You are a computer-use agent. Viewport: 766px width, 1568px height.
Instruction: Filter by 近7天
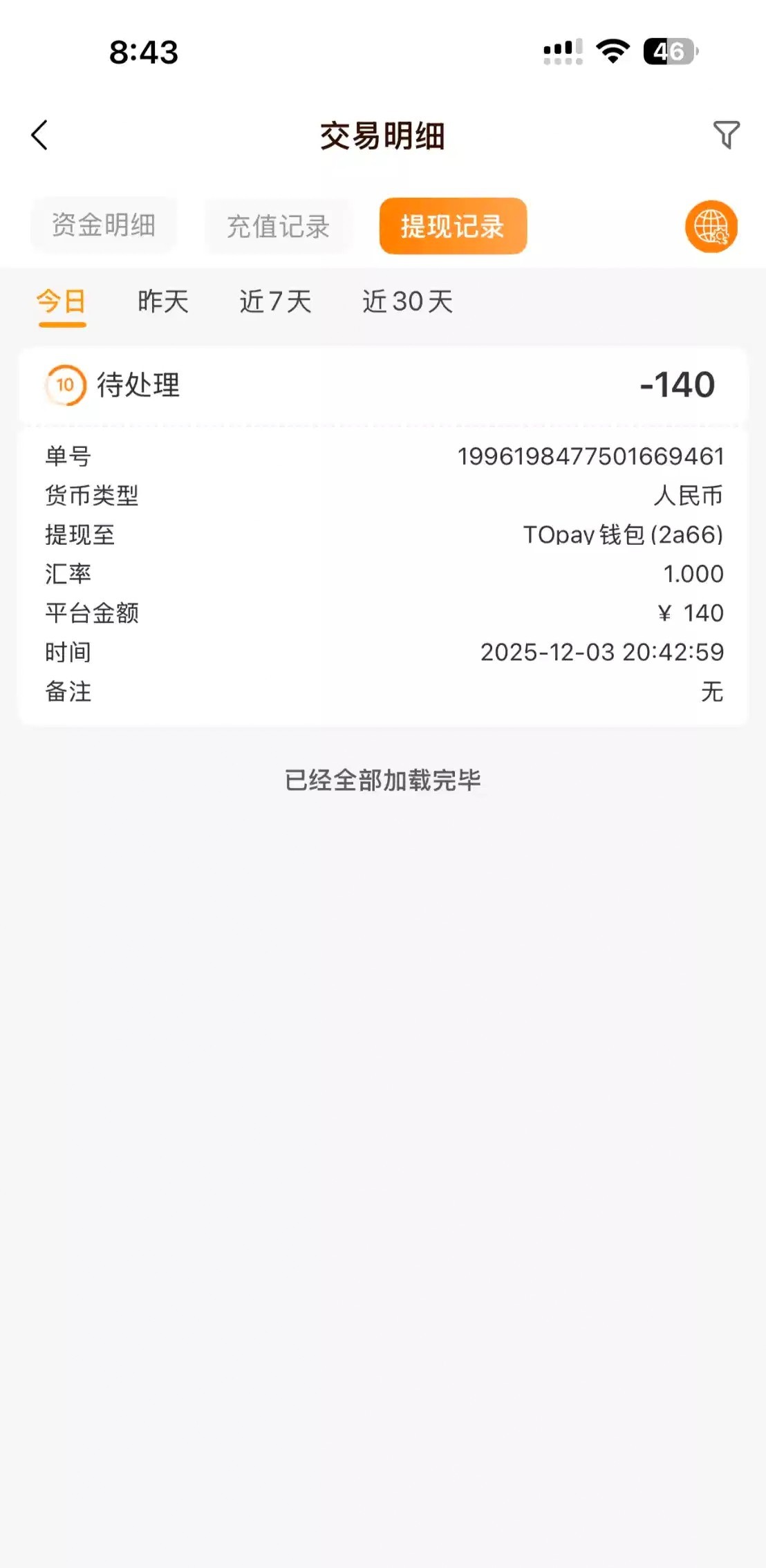pyautogui.click(x=275, y=302)
